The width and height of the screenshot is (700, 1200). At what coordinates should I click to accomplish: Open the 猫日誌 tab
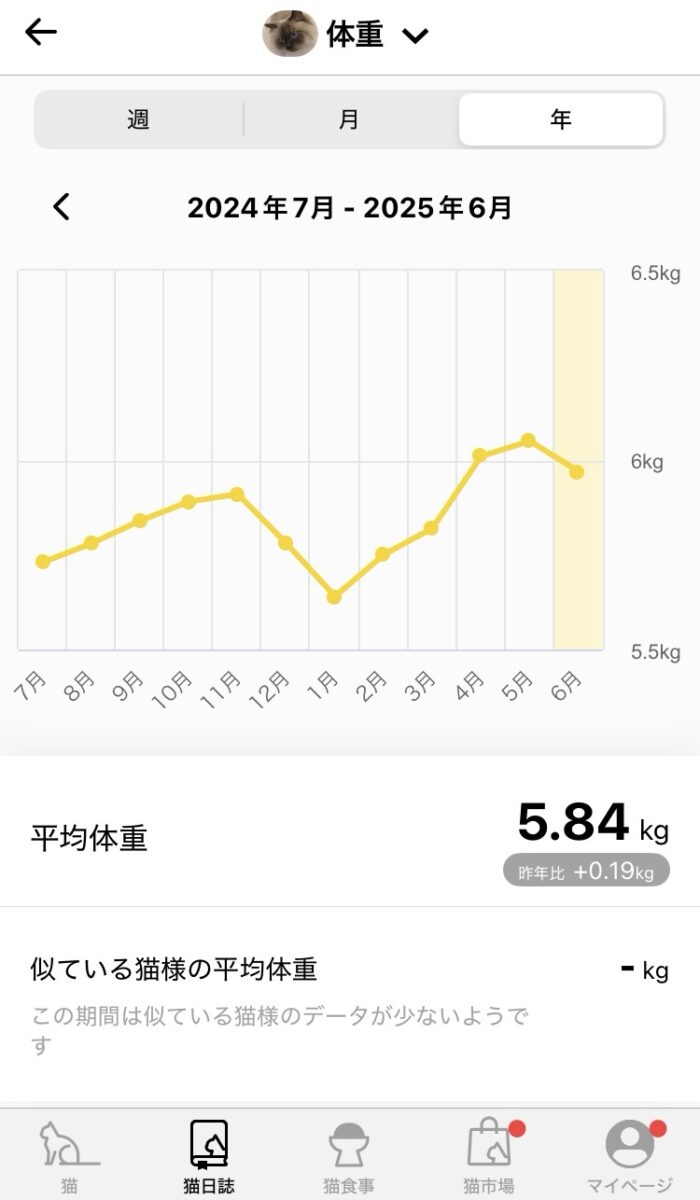tap(209, 1157)
